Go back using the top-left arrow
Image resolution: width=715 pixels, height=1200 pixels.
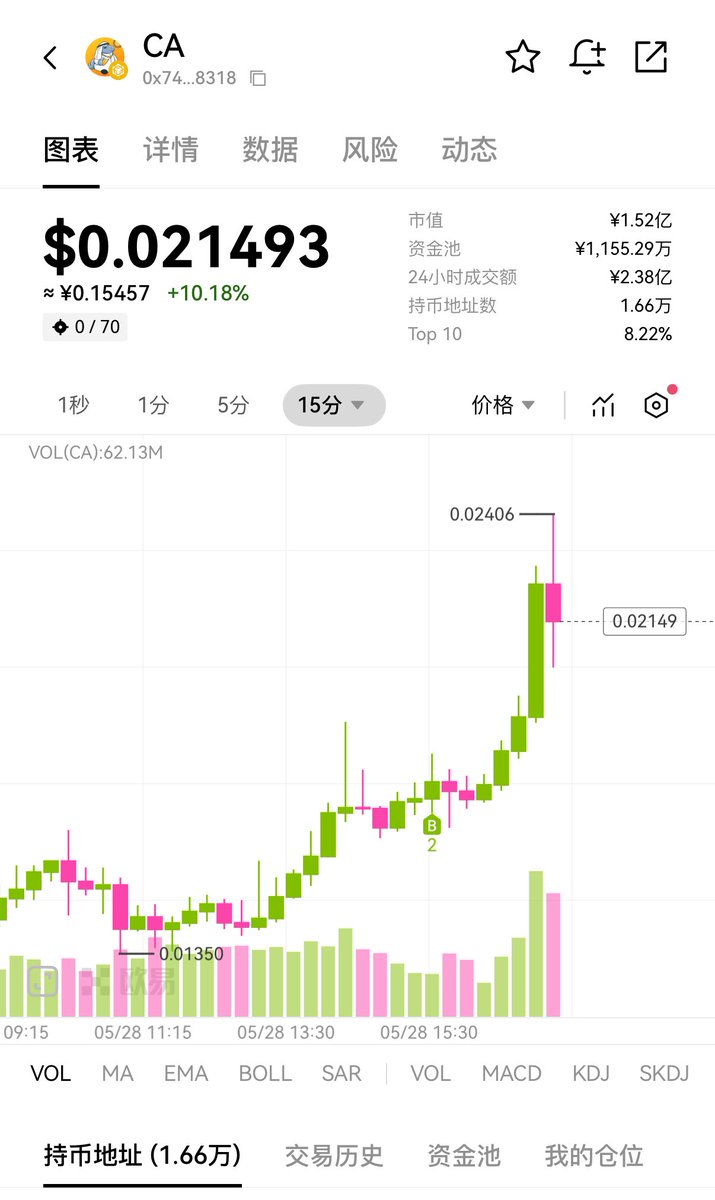pyautogui.click(x=50, y=58)
